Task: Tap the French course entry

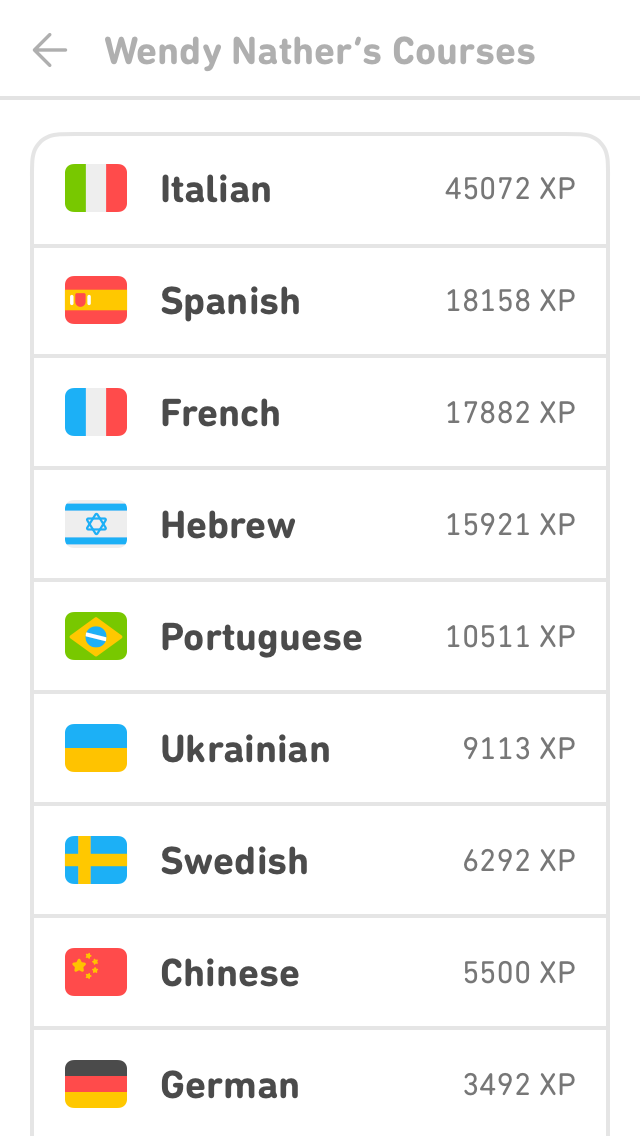Action: (320, 412)
